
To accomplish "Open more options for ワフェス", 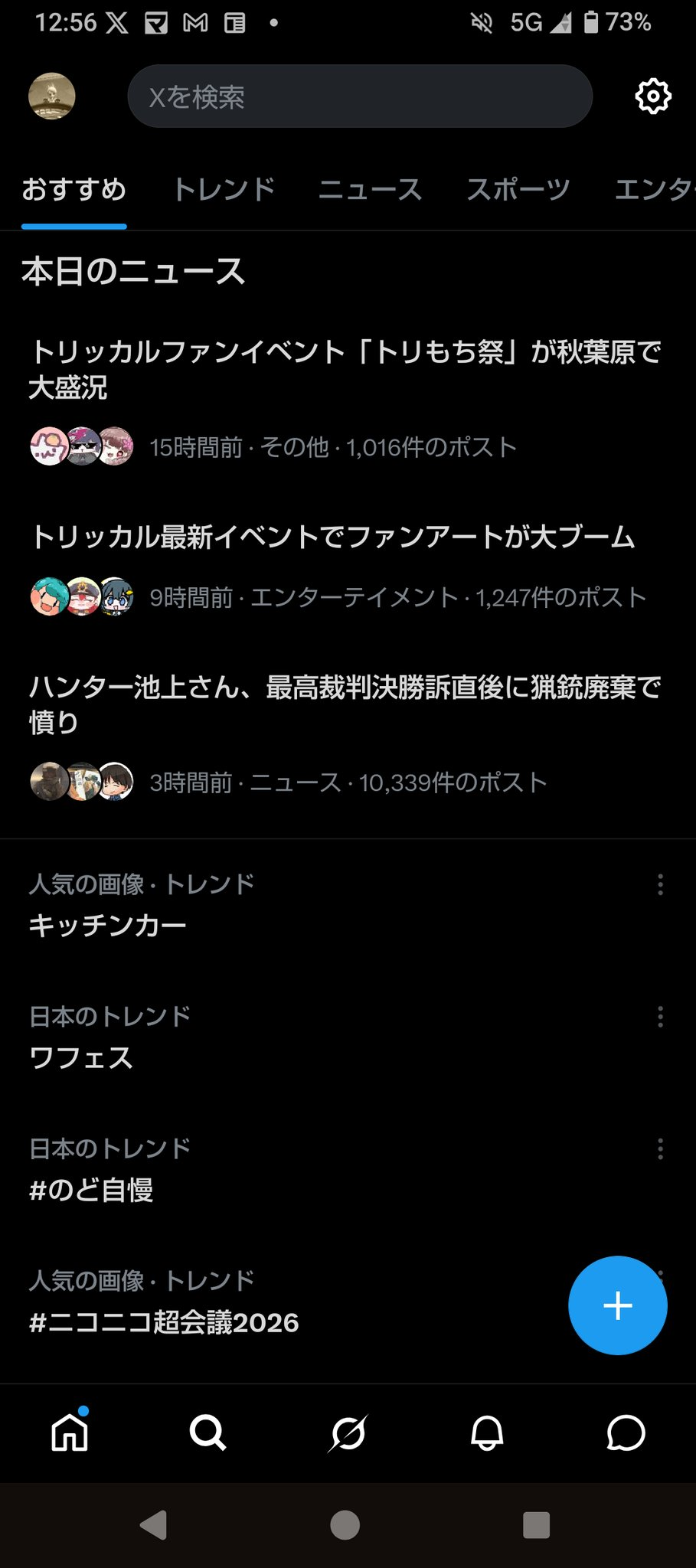I will 660,1017.
